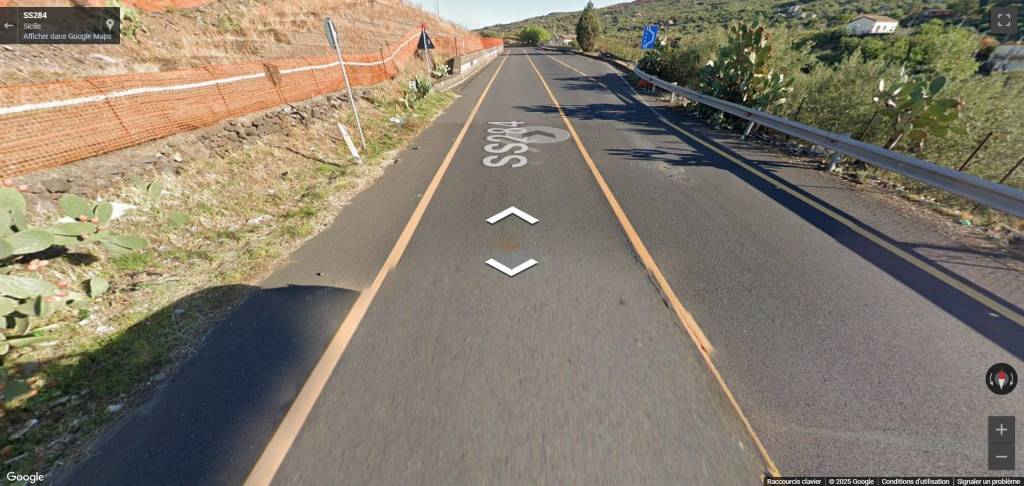Reset view with the compass

pos(1001,379)
